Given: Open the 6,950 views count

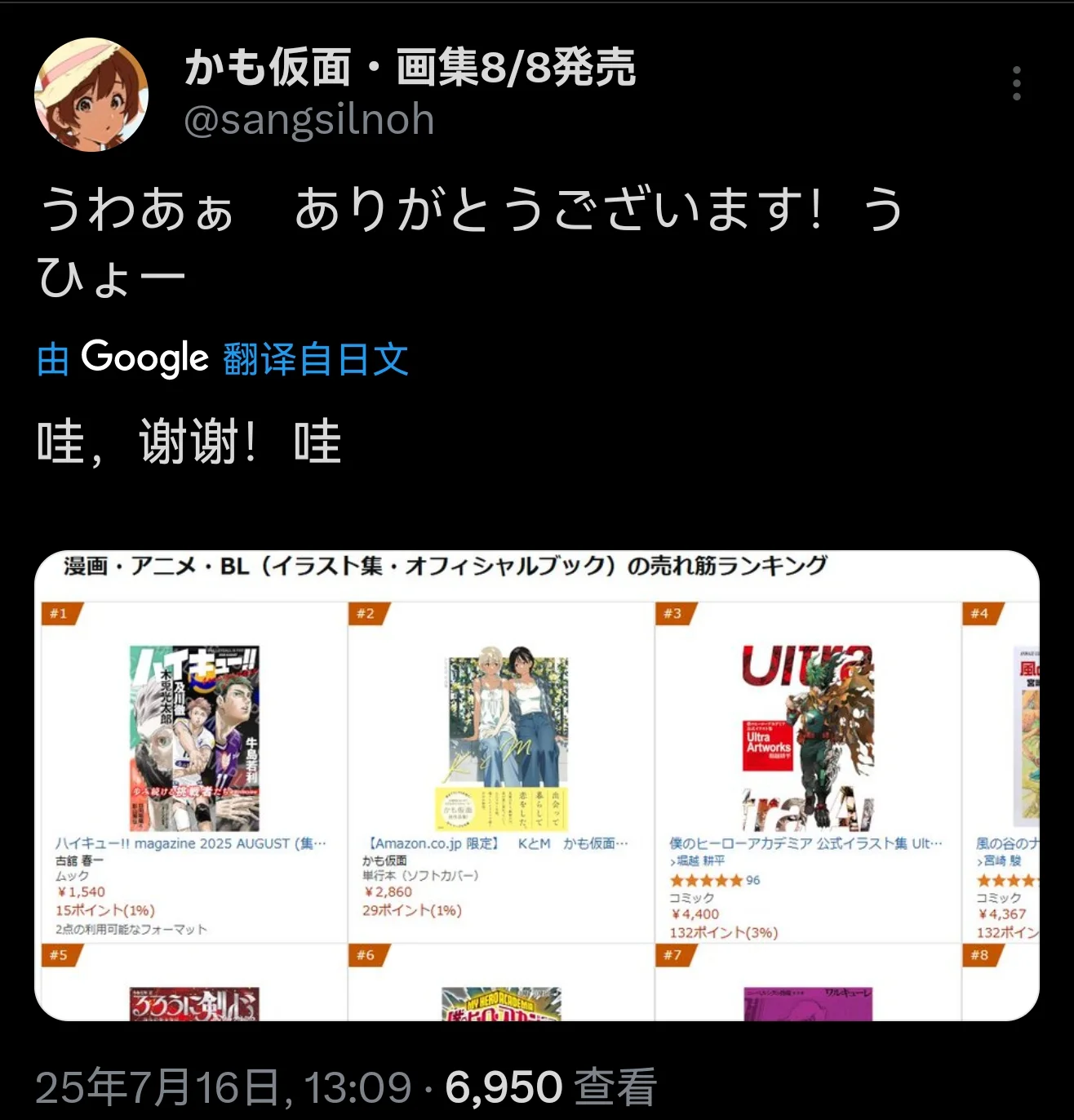Looking at the screenshot, I should pyautogui.click(x=550, y=1087).
